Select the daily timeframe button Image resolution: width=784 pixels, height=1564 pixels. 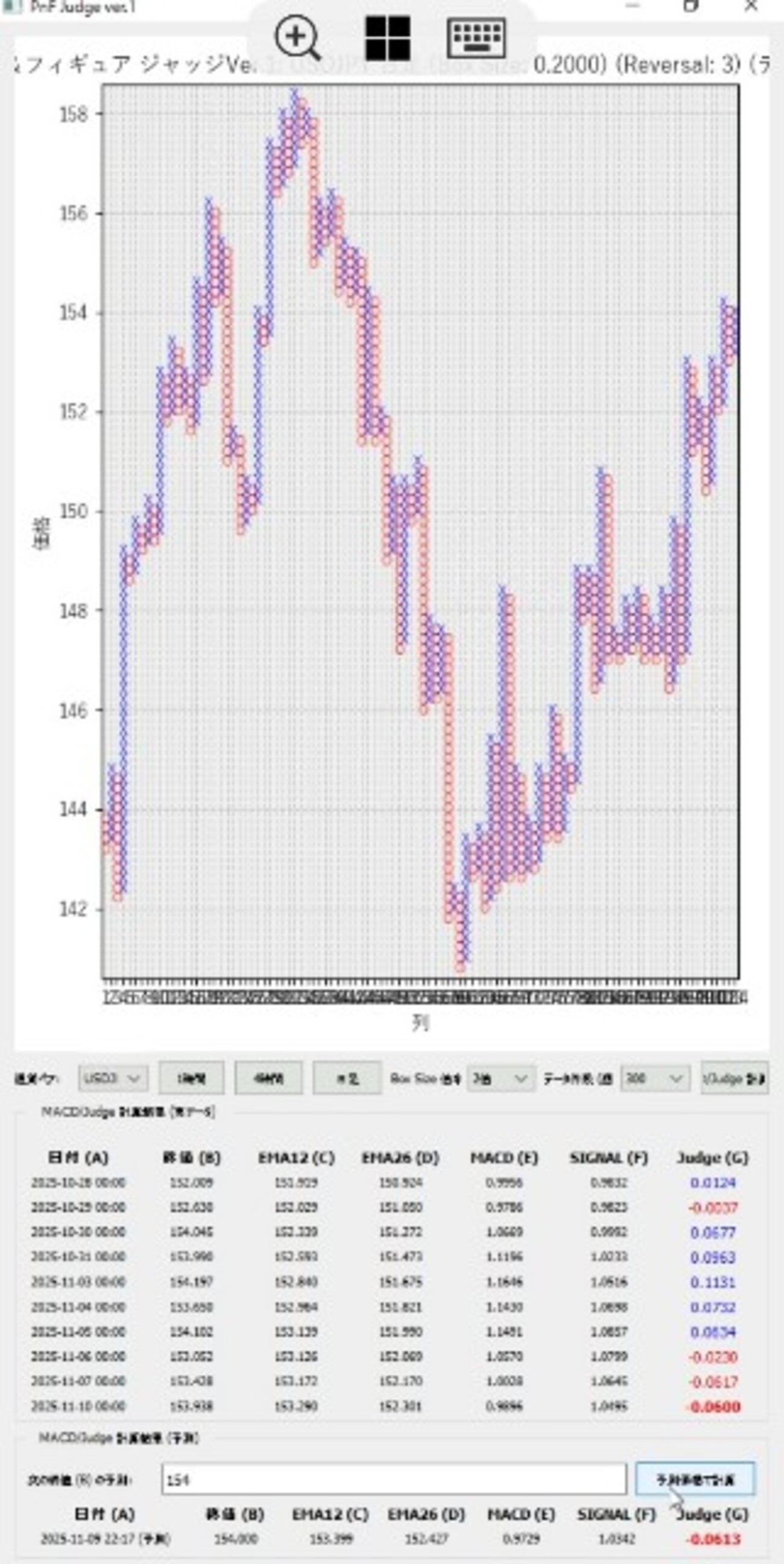(x=347, y=1078)
